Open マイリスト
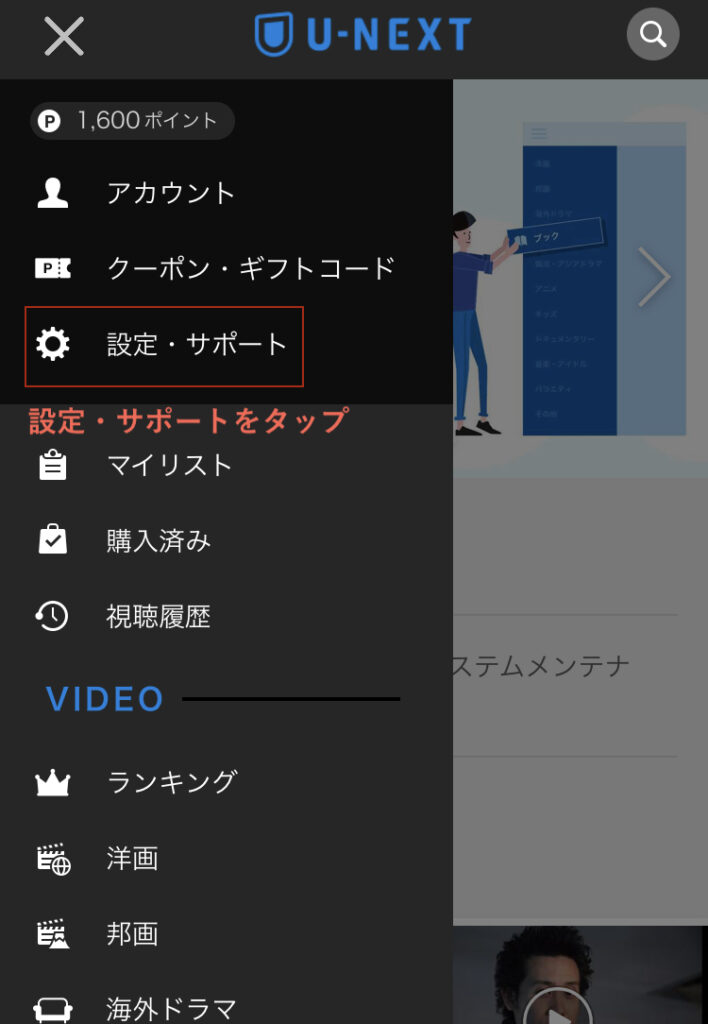Image resolution: width=708 pixels, height=1024 pixels. pyautogui.click(x=168, y=466)
